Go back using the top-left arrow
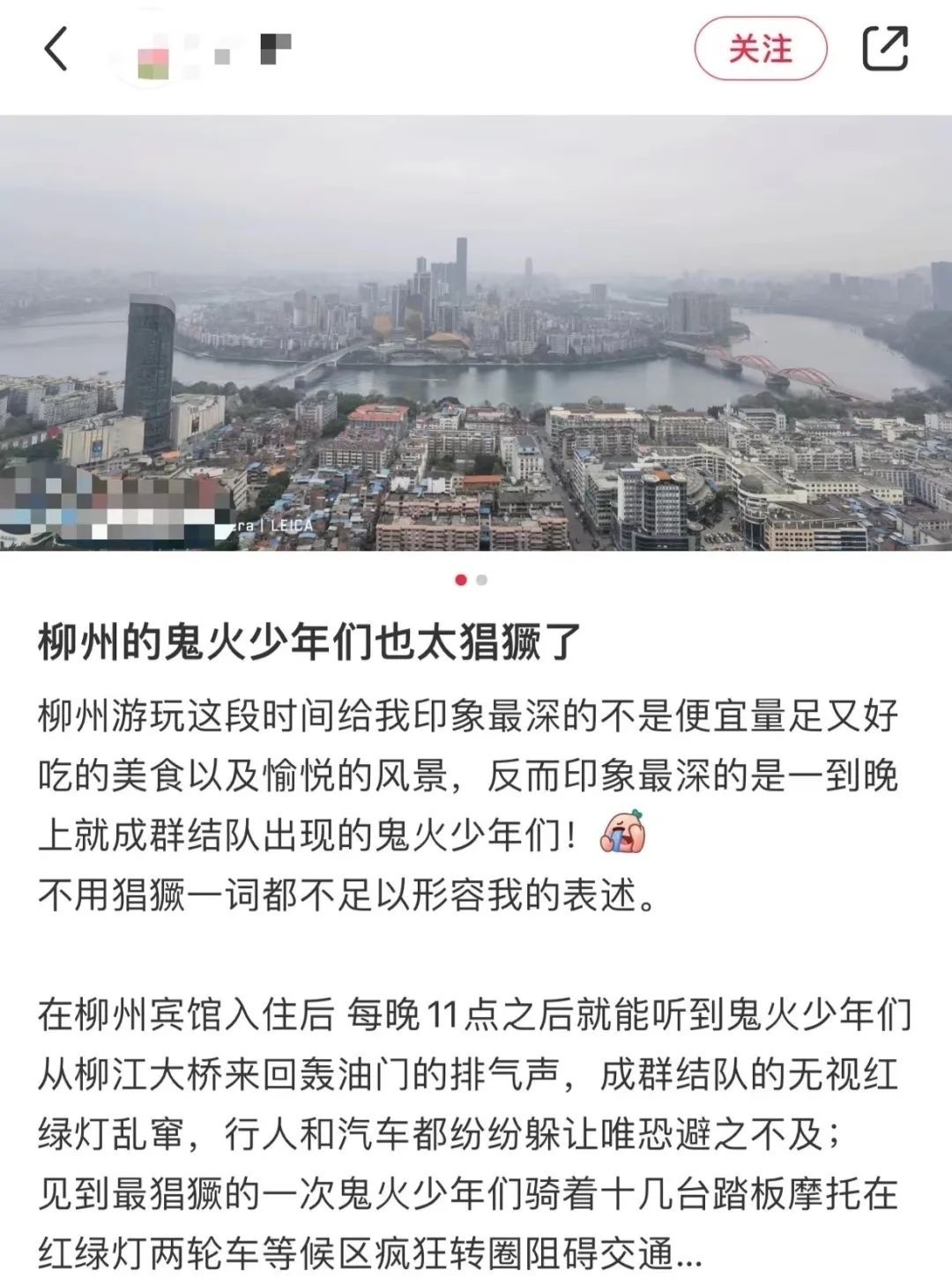This screenshot has height=1284, width=952. coord(56,48)
